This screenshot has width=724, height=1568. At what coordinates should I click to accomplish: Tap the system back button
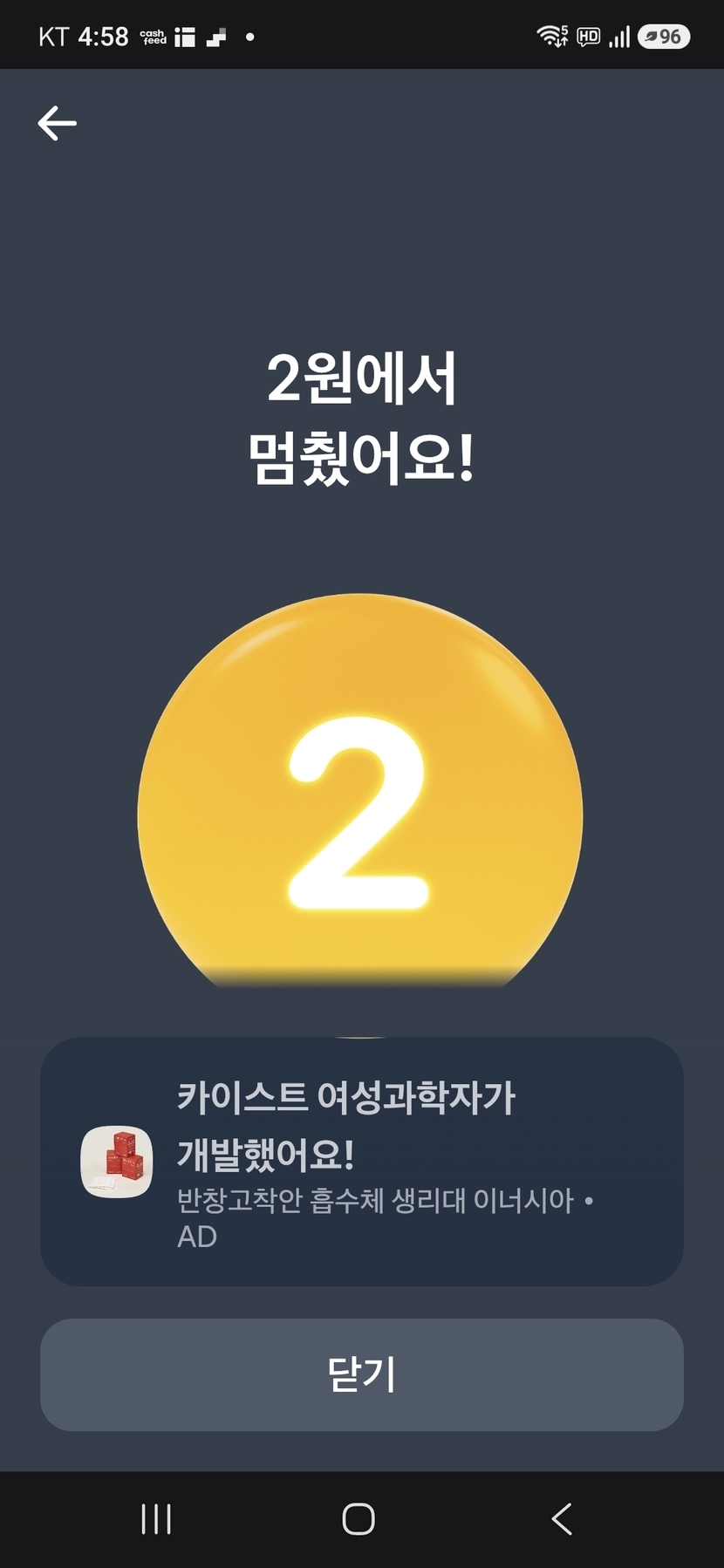[x=563, y=1519]
